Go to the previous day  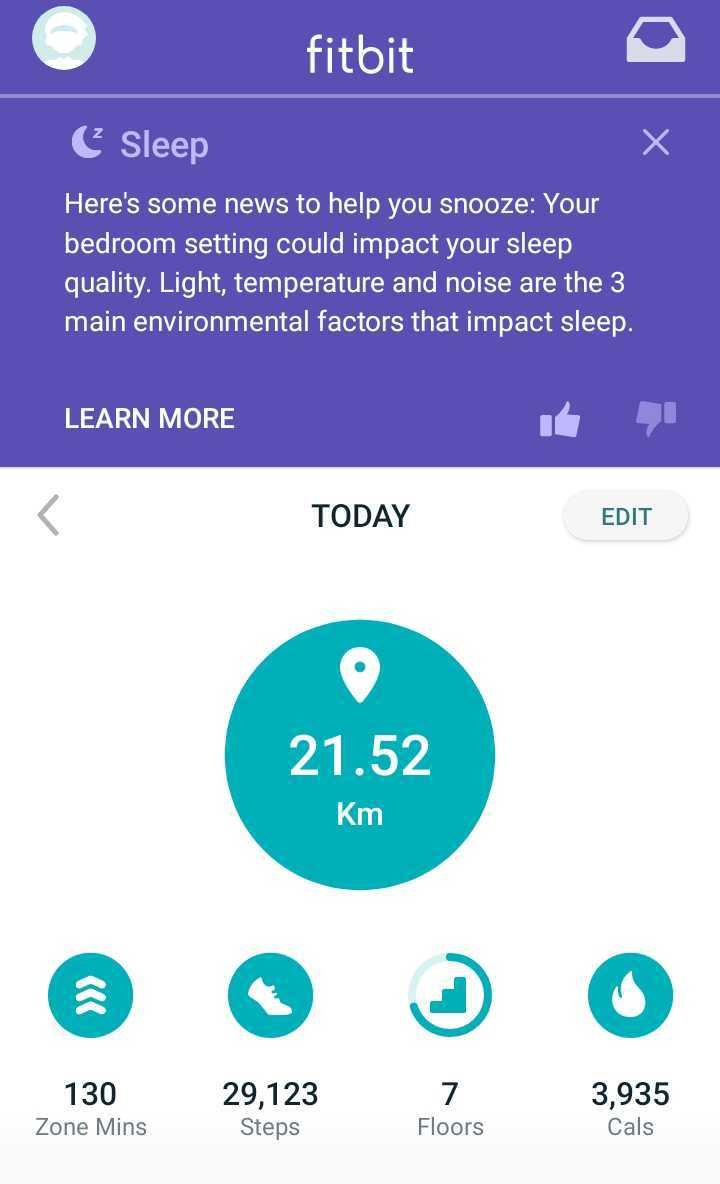(48, 516)
